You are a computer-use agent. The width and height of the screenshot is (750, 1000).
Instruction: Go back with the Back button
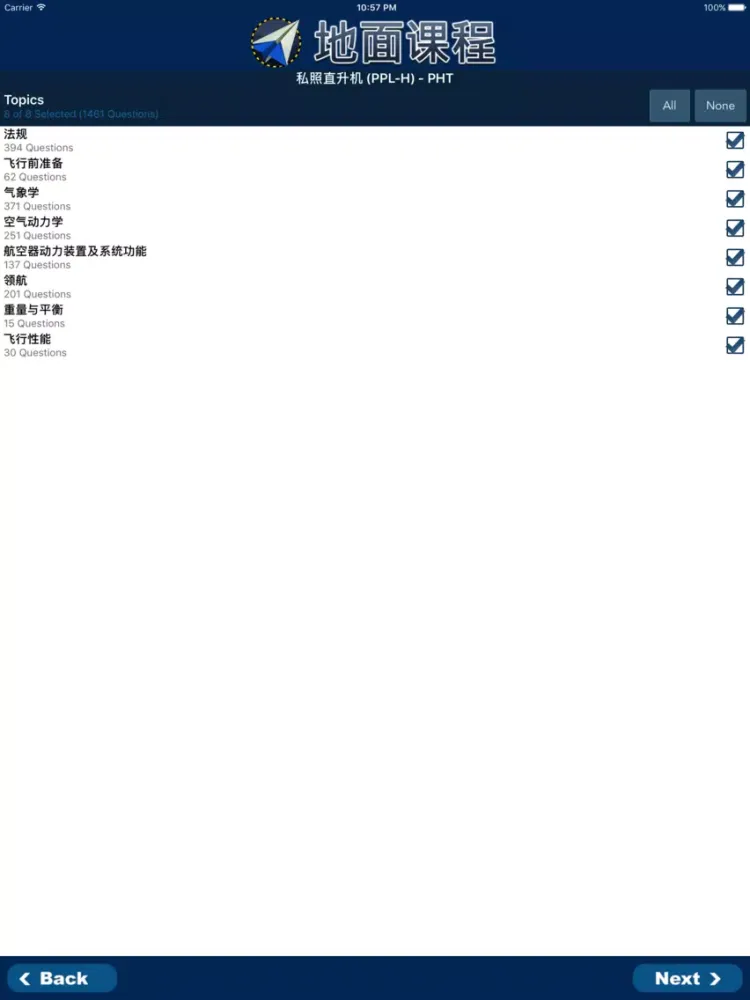(x=62, y=978)
